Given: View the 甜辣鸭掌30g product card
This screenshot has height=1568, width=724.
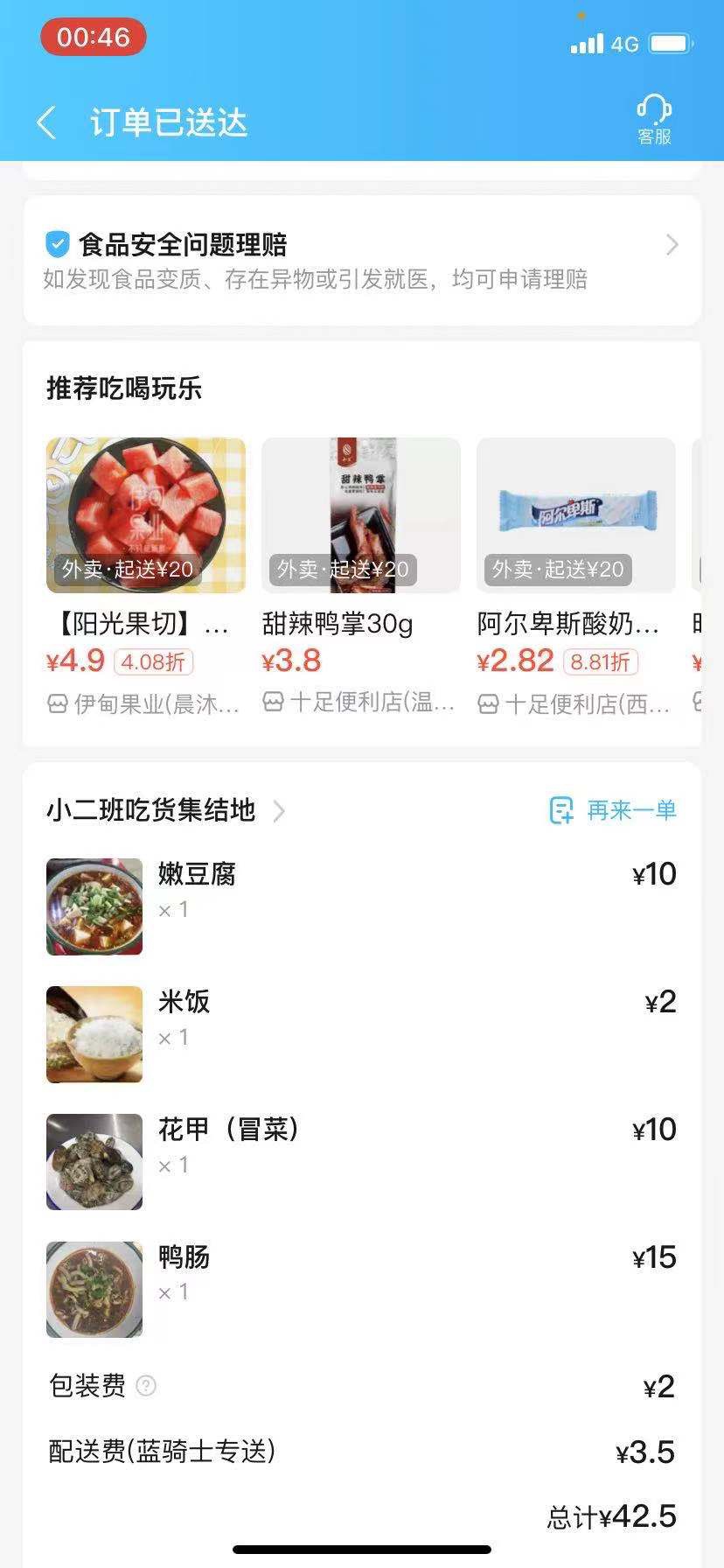Looking at the screenshot, I should (360, 515).
